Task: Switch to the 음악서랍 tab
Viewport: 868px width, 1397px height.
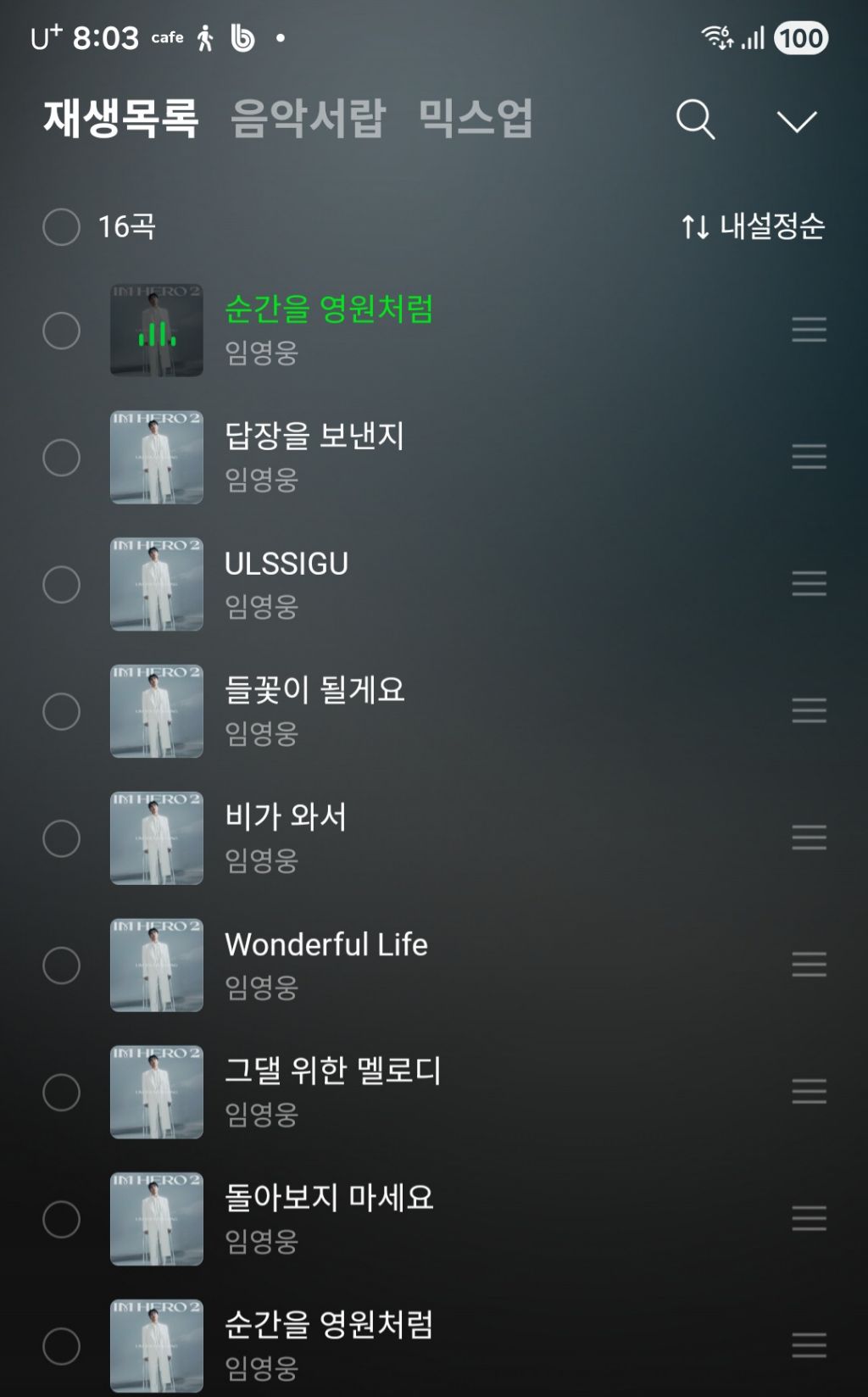Action: pyautogui.click(x=309, y=118)
